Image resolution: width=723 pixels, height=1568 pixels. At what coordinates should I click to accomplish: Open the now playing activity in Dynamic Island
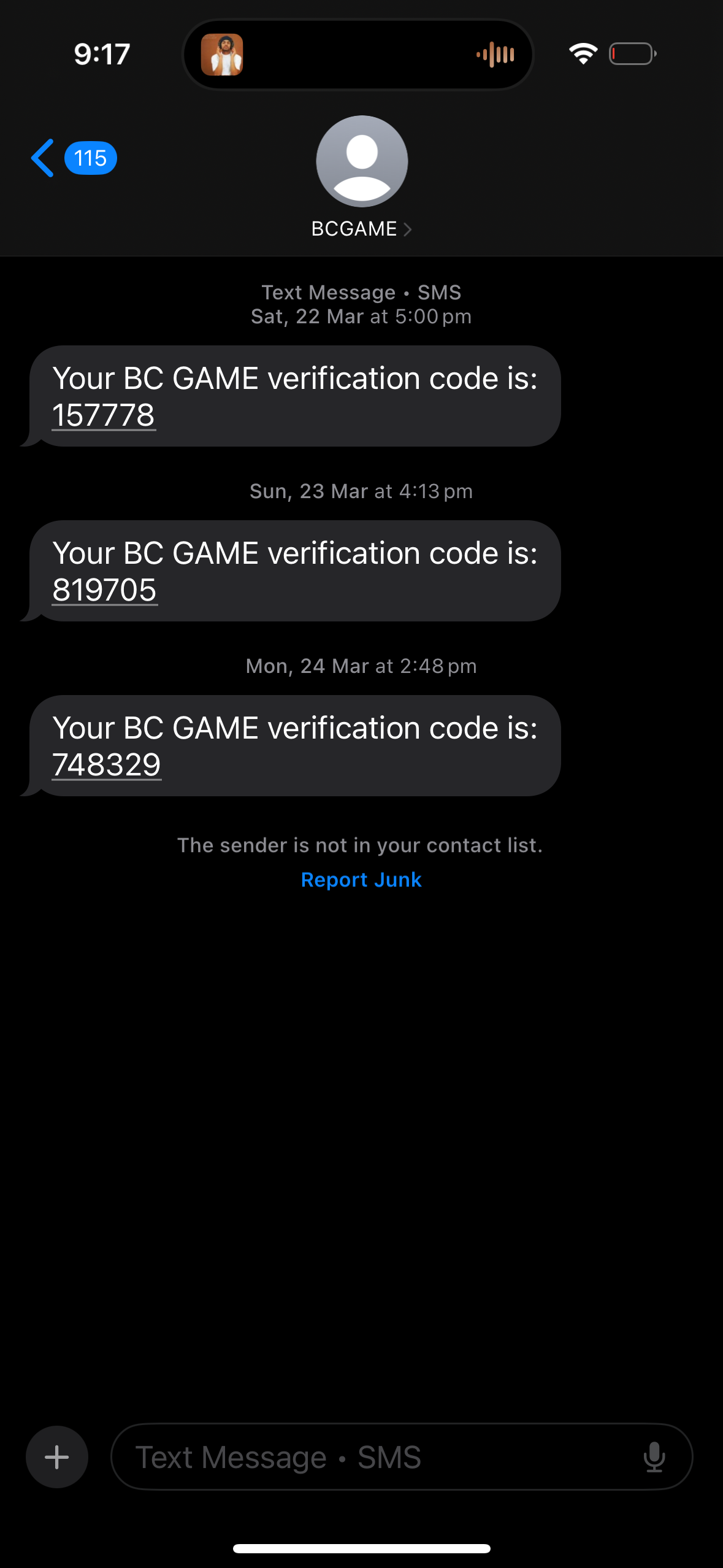click(358, 55)
